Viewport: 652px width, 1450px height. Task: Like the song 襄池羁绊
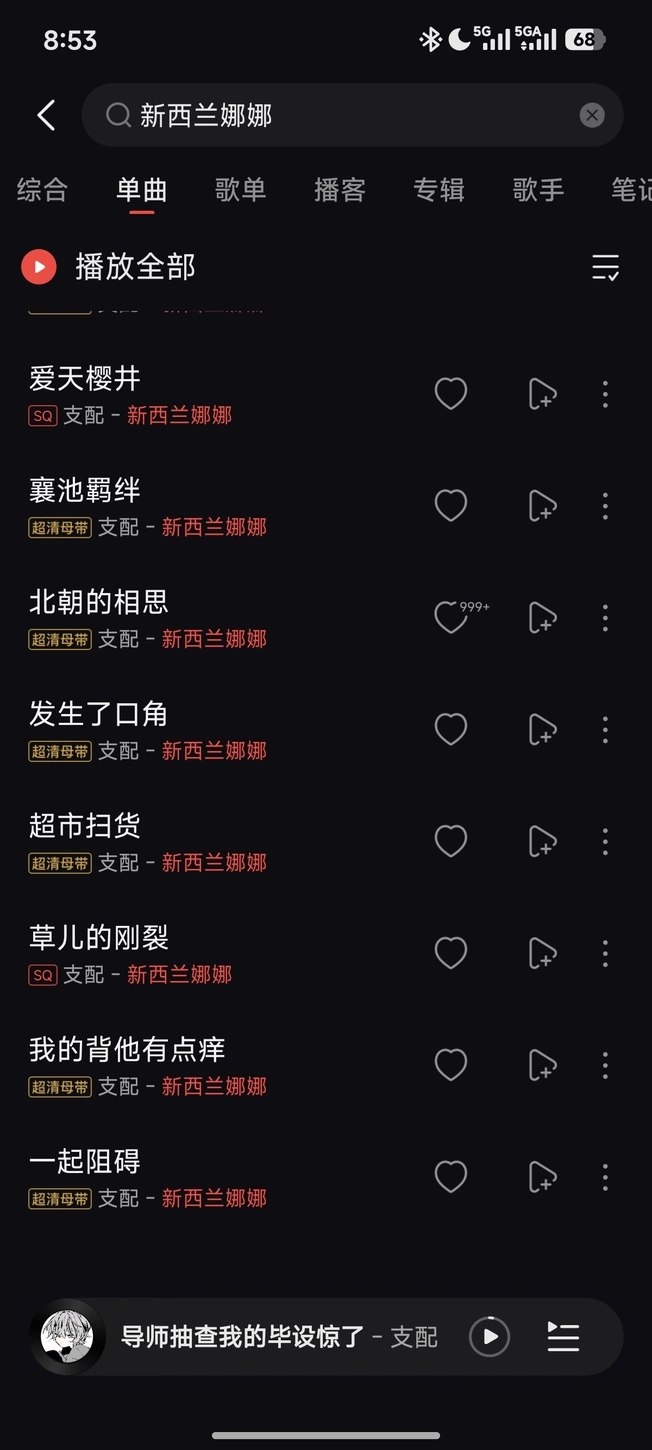click(x=451, y=506)
